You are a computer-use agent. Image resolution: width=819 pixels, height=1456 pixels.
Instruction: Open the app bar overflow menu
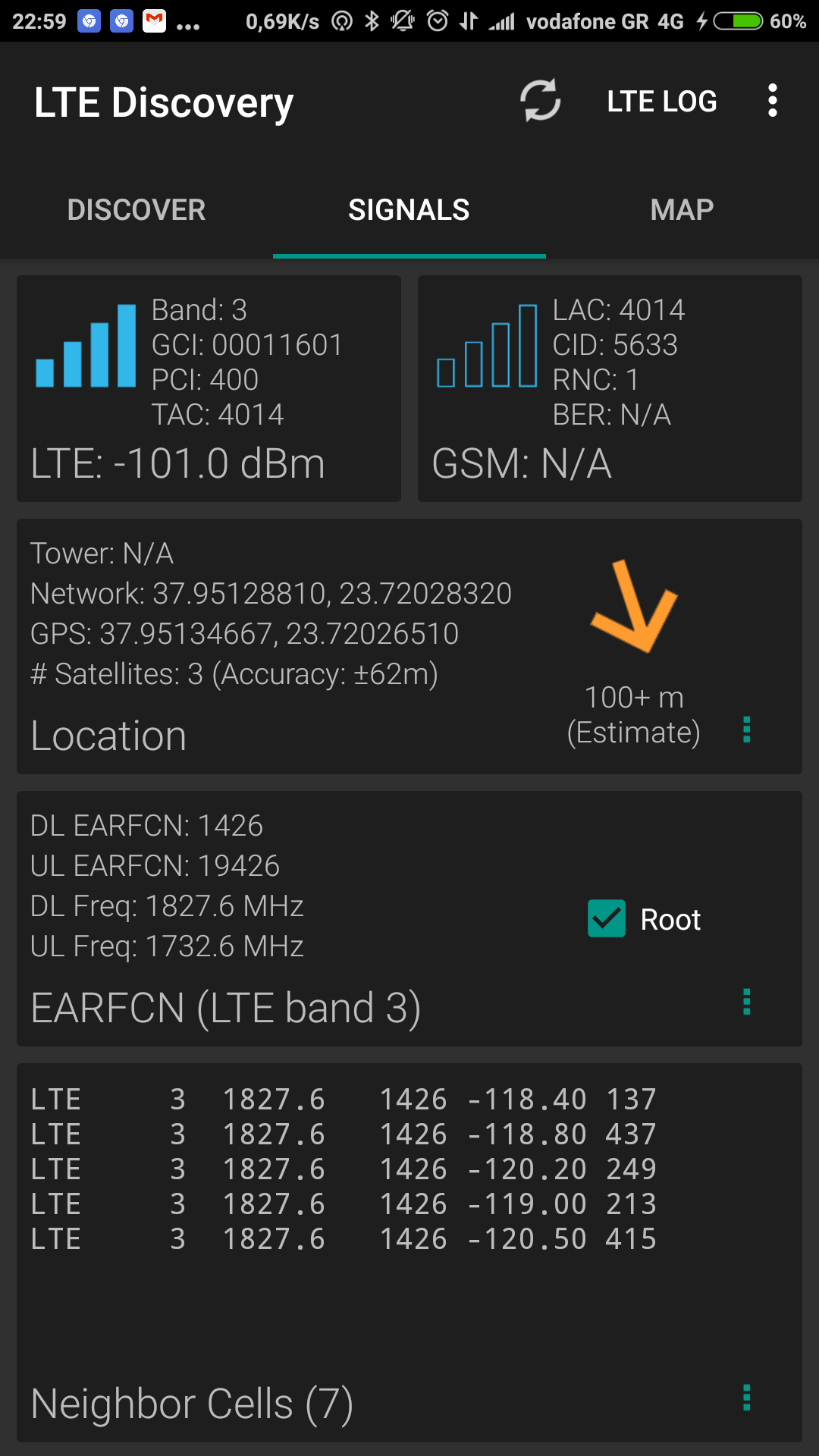click(x=772, y=101)
